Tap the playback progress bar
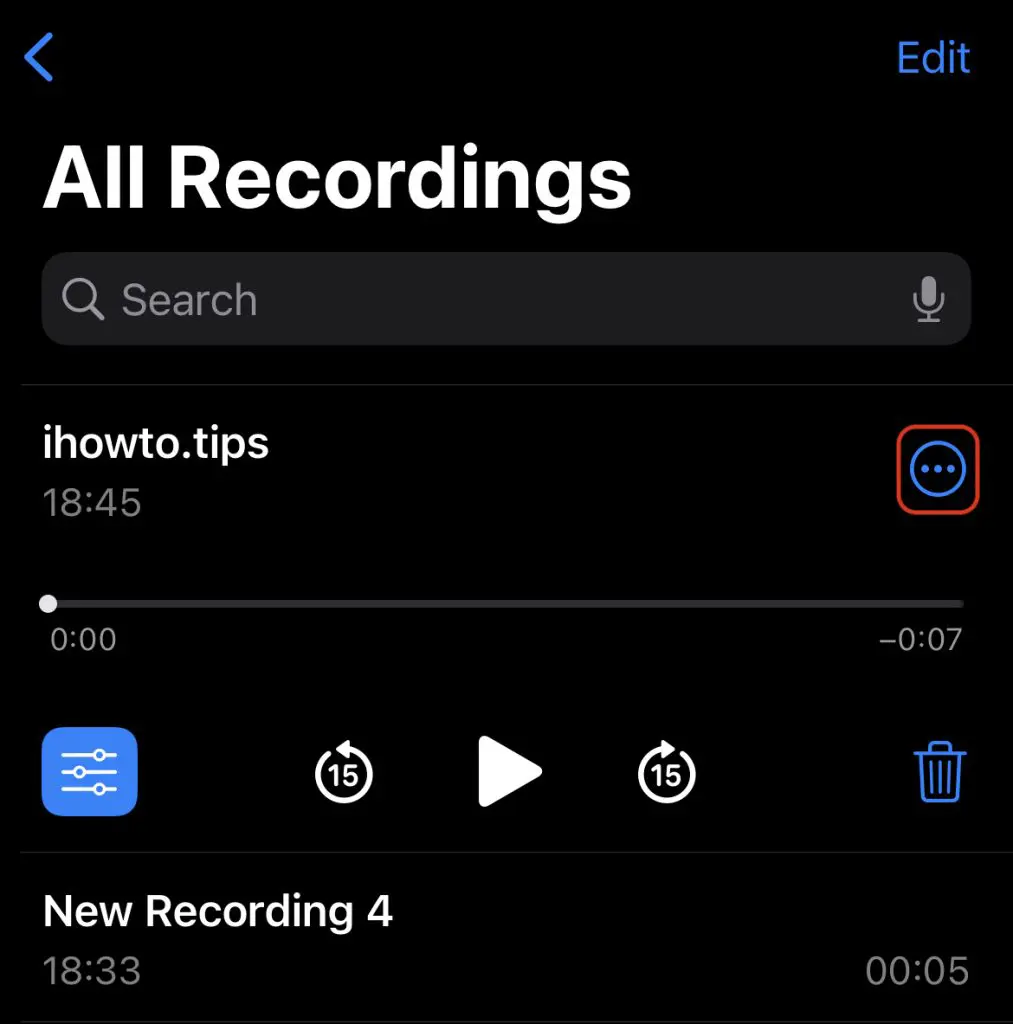This screenshot has width=1013, height=1024. tap(505, 604)
